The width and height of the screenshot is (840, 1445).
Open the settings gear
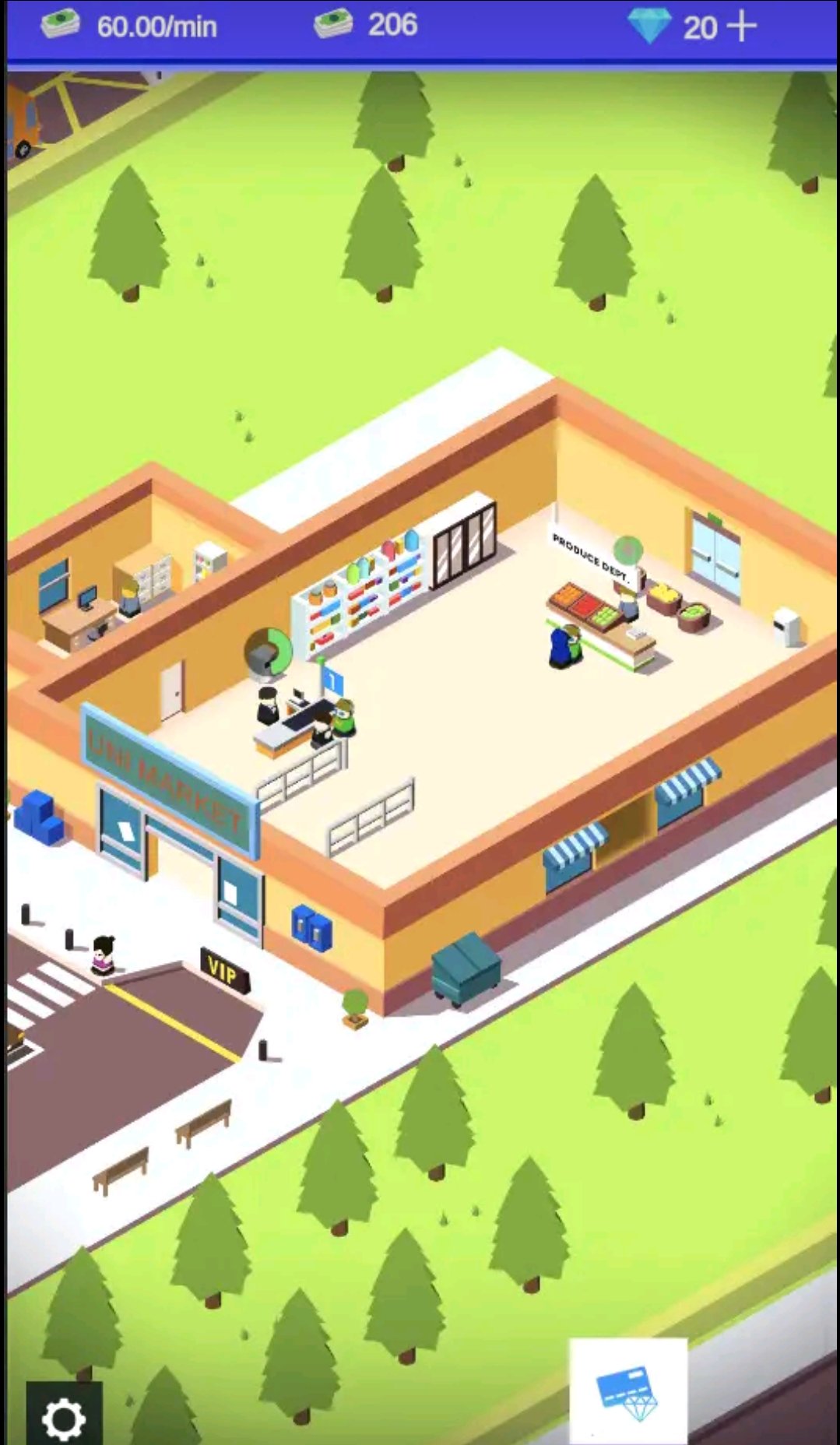(x=63, y=1415)
